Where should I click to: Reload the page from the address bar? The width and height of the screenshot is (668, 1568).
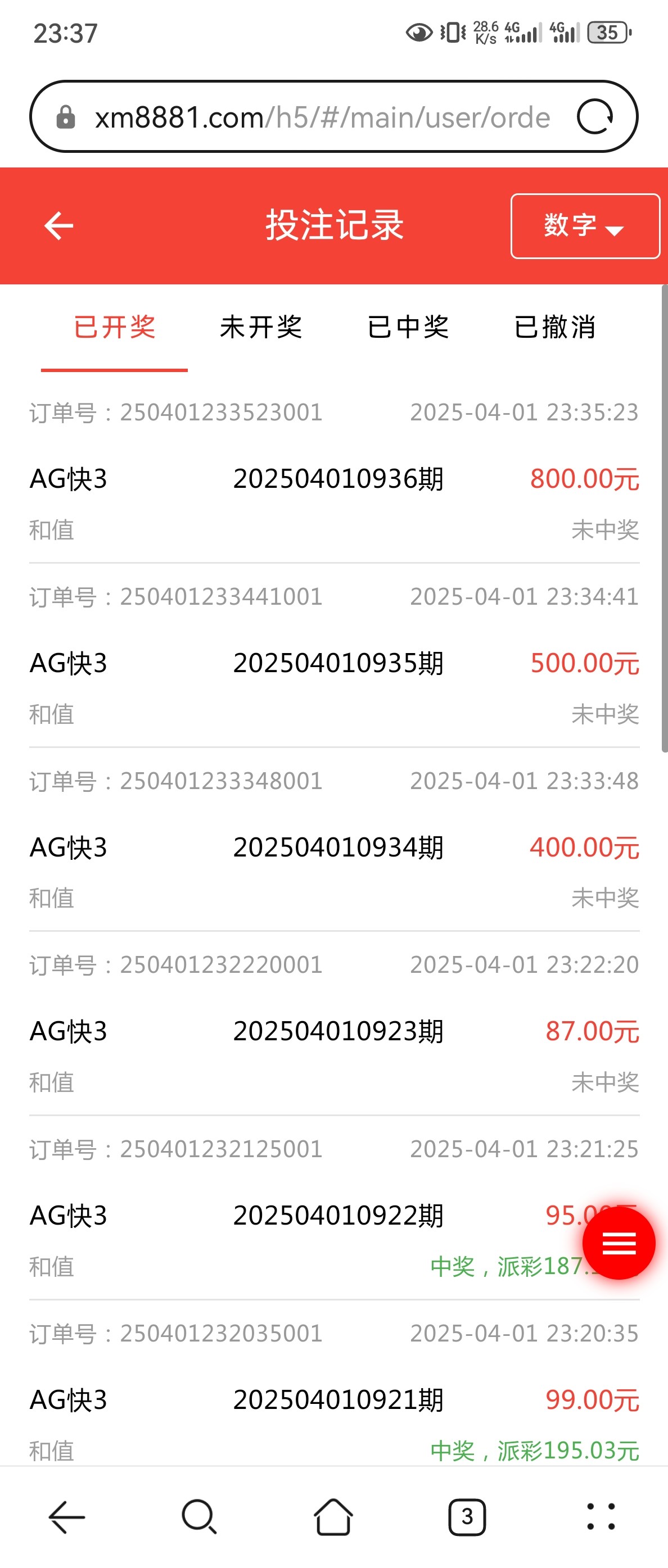pos(595,116)
